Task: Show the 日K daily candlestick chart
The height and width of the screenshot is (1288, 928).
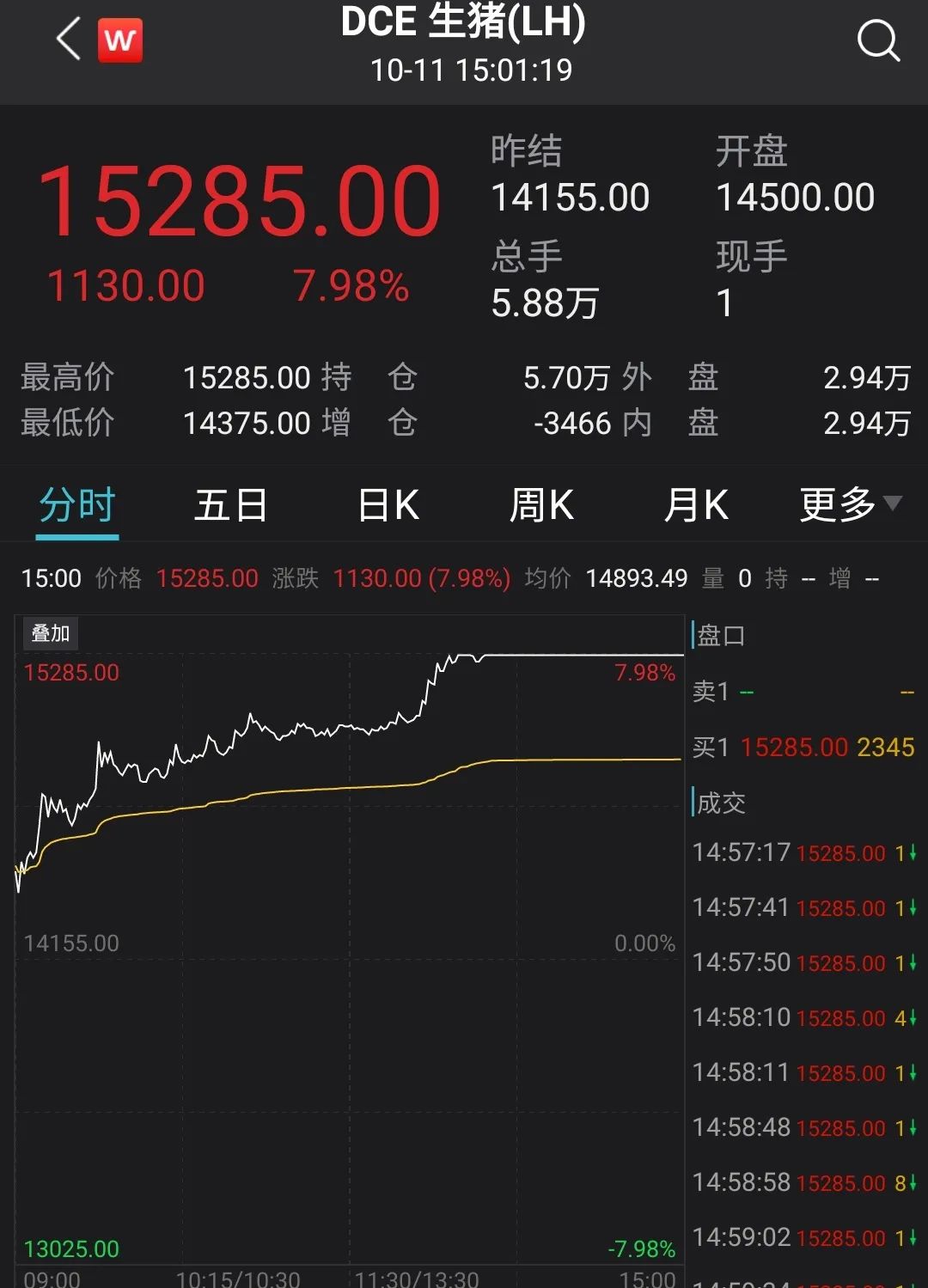Action: [x=388, y=505]
